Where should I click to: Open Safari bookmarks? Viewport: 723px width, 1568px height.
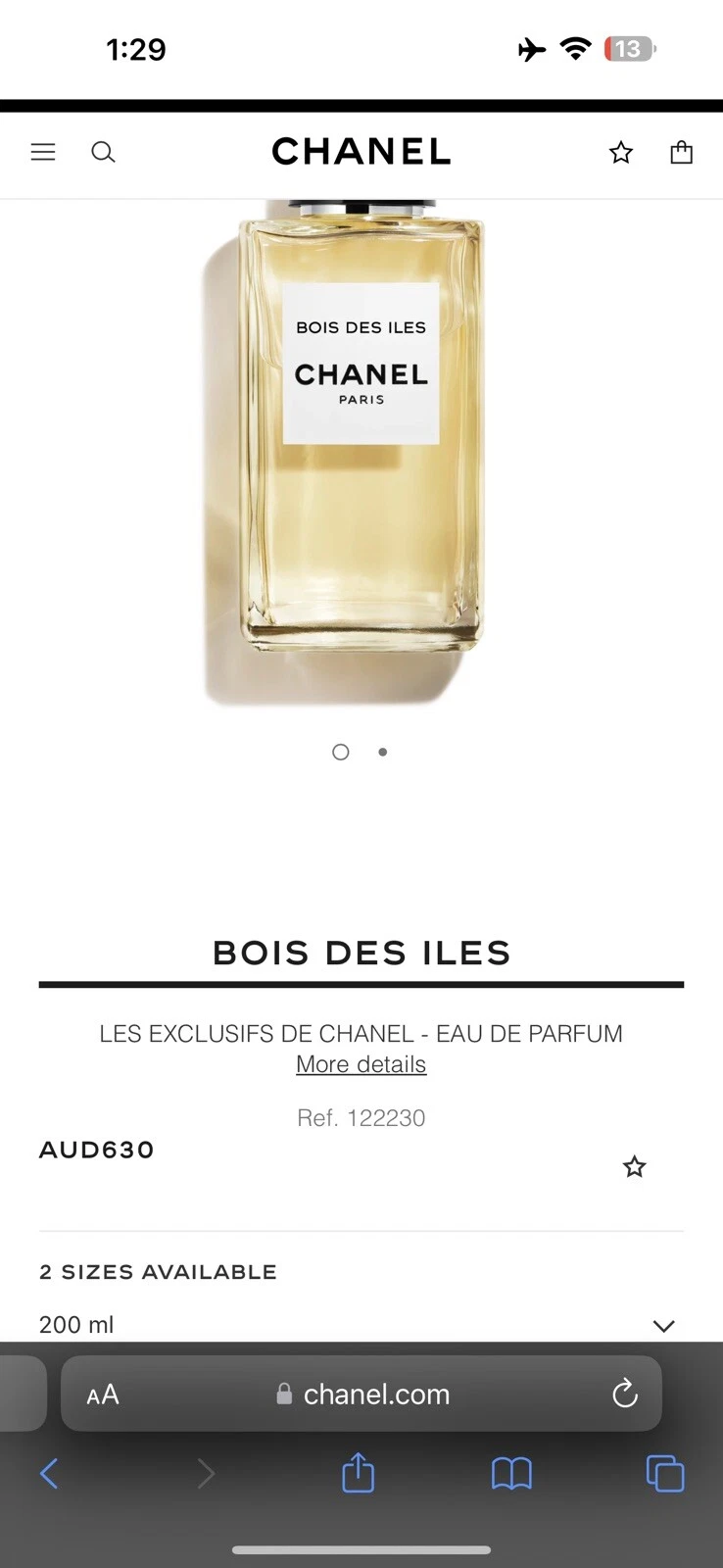tap(511, 1473)
